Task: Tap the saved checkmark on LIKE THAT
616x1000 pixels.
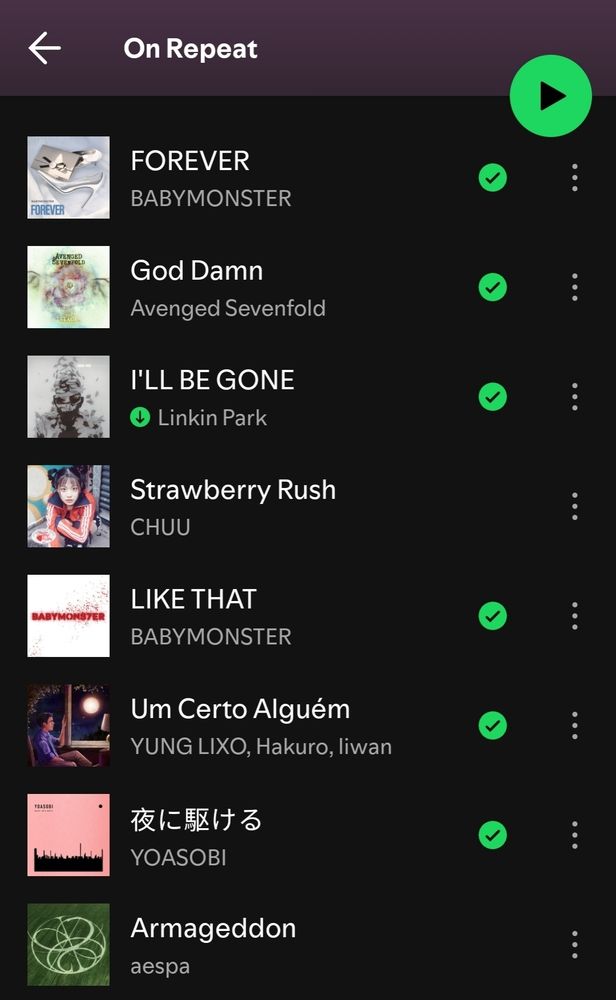Action: (x=492, y=616)
